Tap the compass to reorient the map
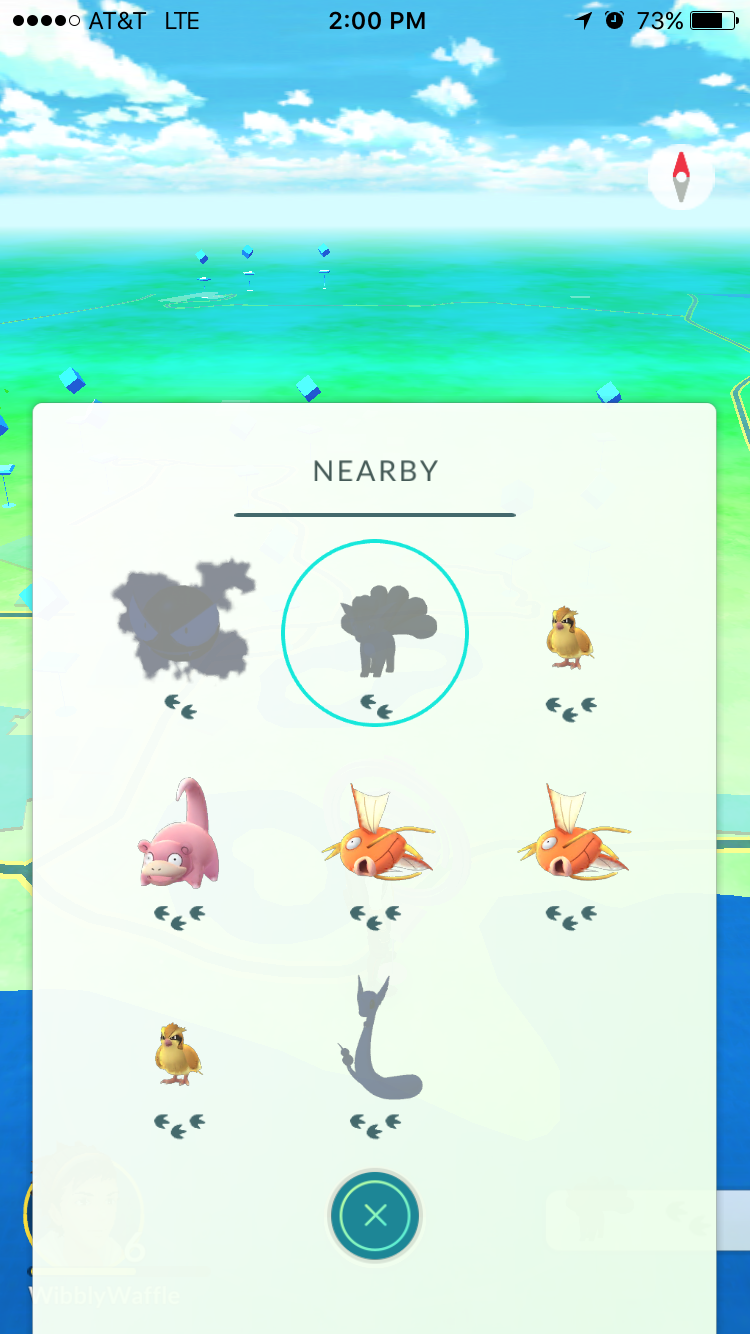Image resolution: width=750 pixels, height=1334 pixels. click(x=681, y=177)
